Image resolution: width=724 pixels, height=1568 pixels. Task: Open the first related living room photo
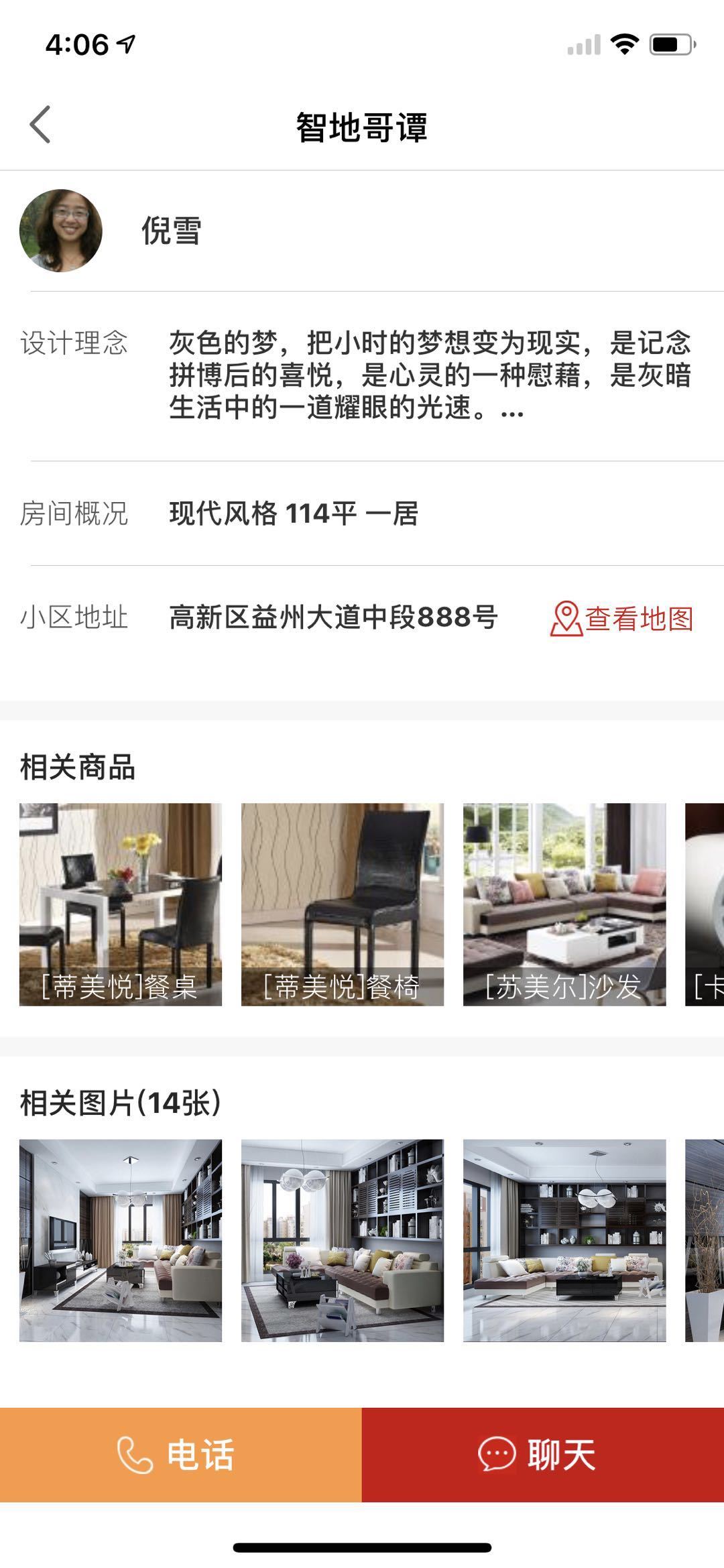tap(121, 1240)
